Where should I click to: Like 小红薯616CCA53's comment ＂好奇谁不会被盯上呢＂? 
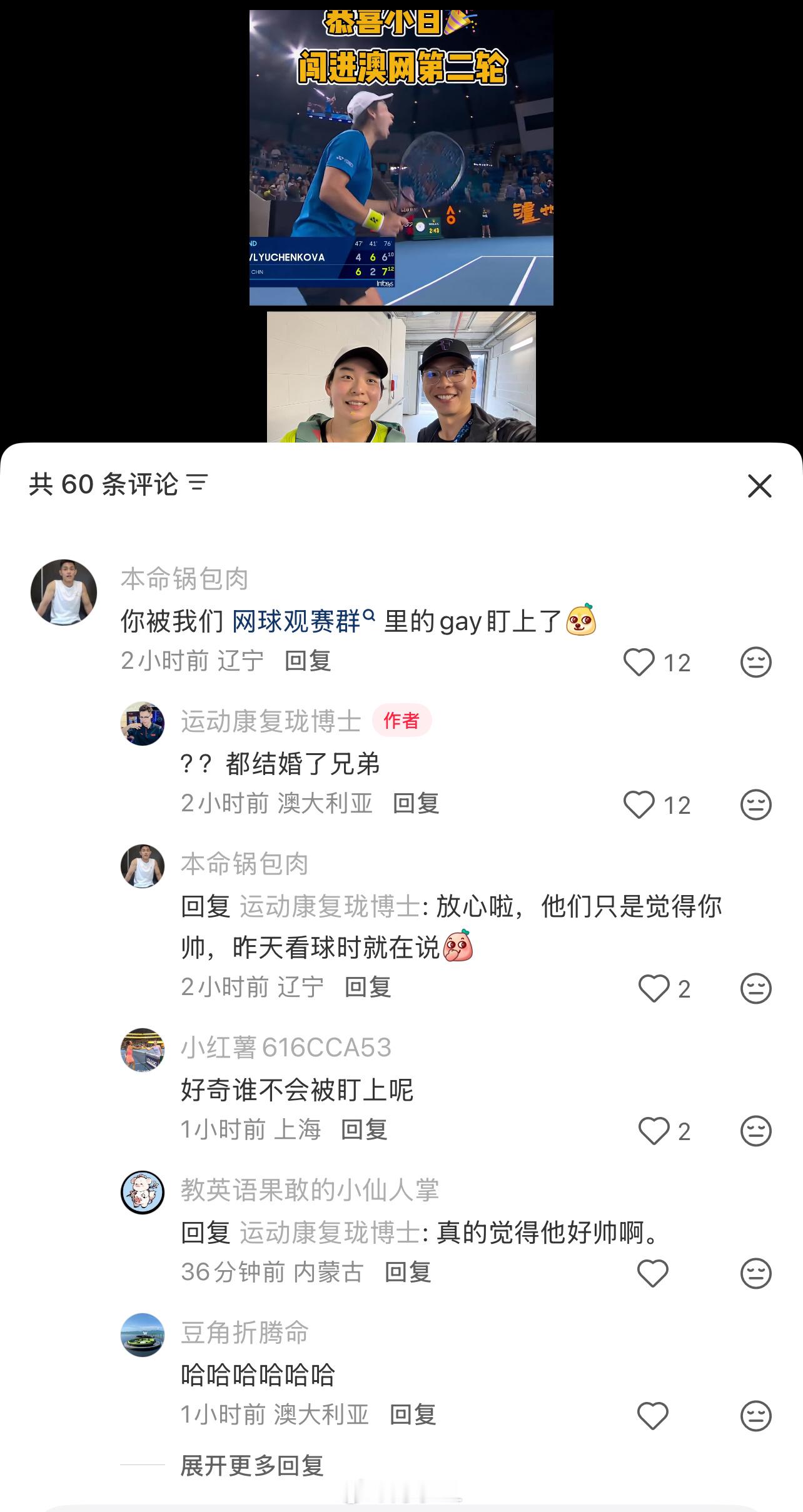(654, 1129)
